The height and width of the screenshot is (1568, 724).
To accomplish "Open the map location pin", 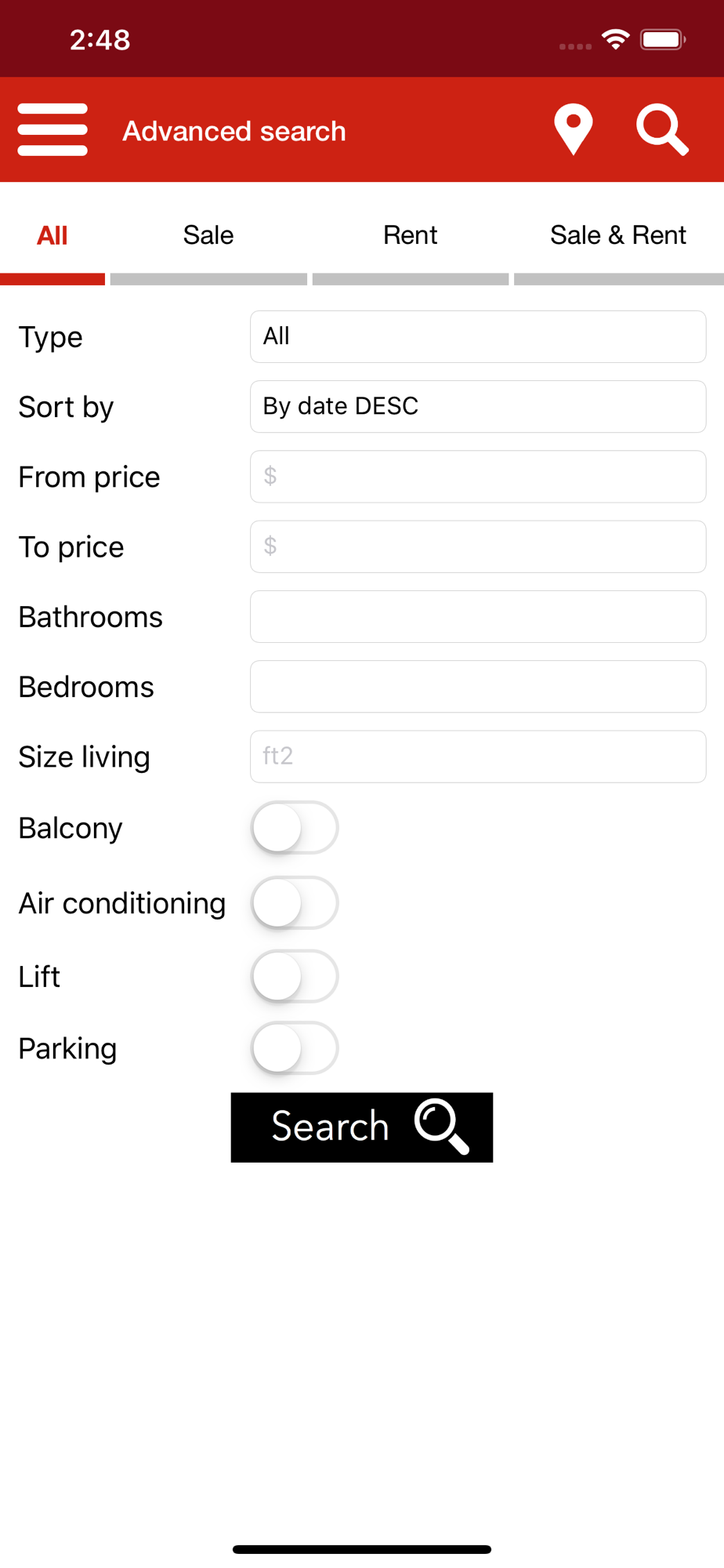I will (574, 129).
